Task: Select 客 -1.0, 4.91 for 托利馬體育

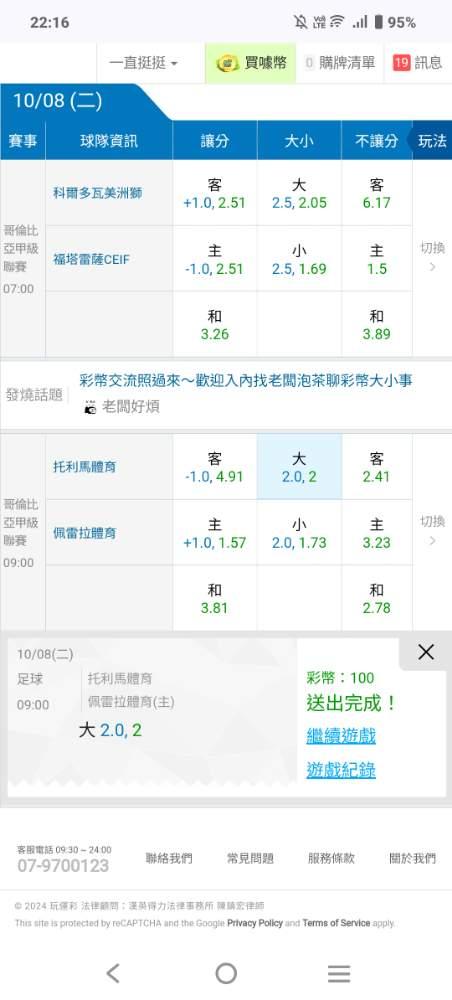Action: (215, 467)
